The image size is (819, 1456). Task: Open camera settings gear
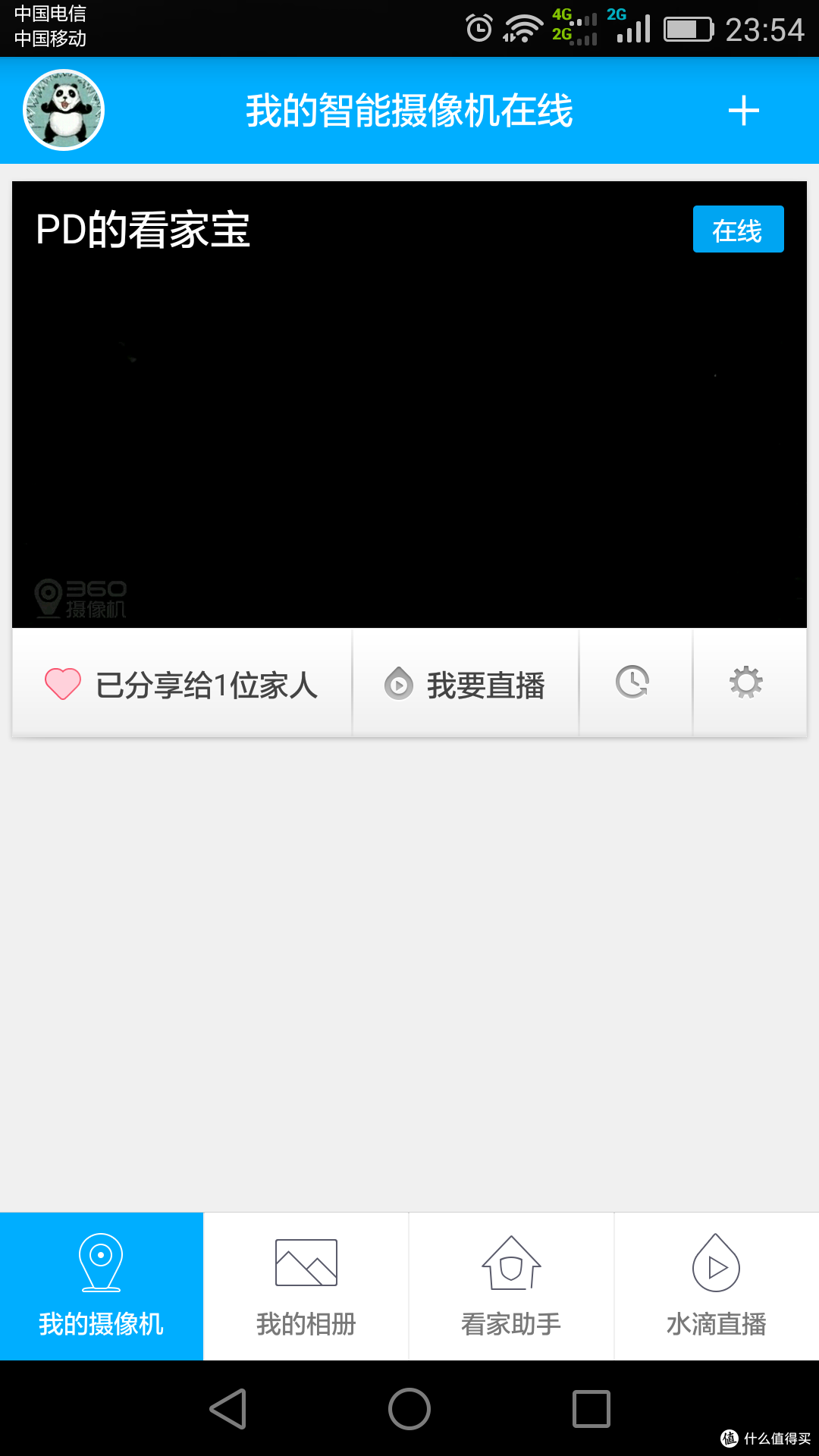click(746, 682)
